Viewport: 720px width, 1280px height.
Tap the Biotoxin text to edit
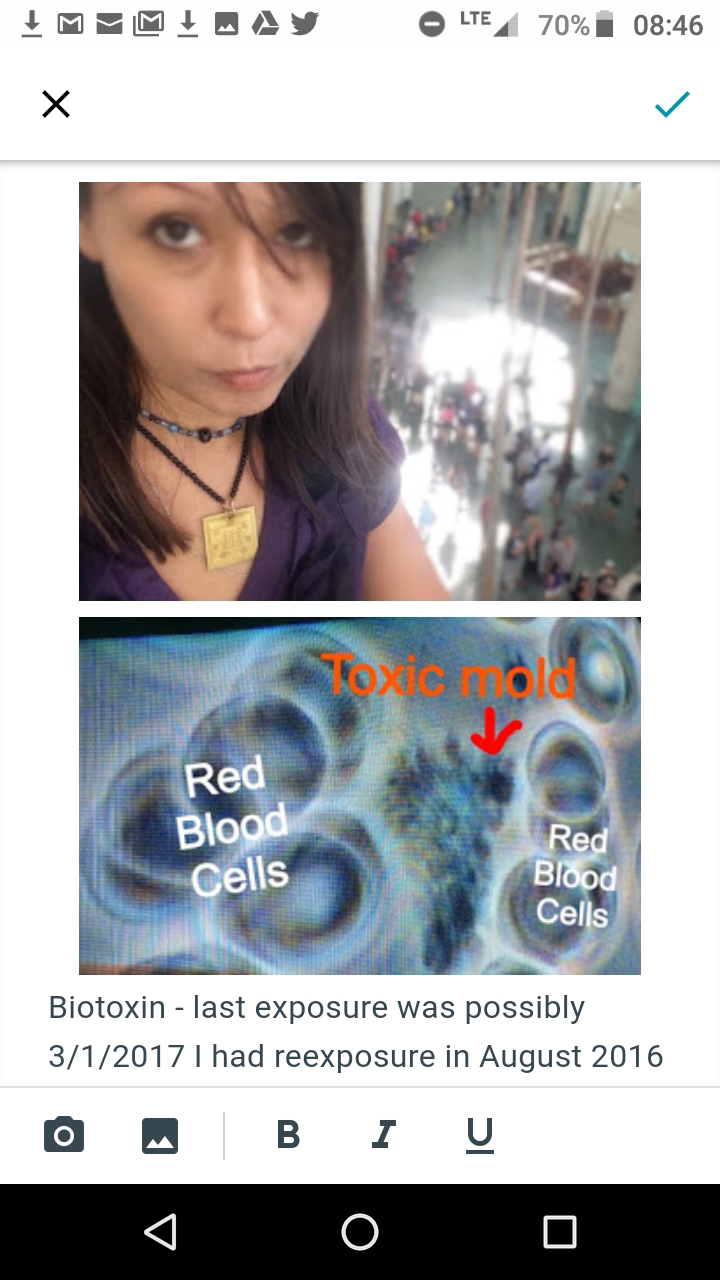pos(355,1032)
